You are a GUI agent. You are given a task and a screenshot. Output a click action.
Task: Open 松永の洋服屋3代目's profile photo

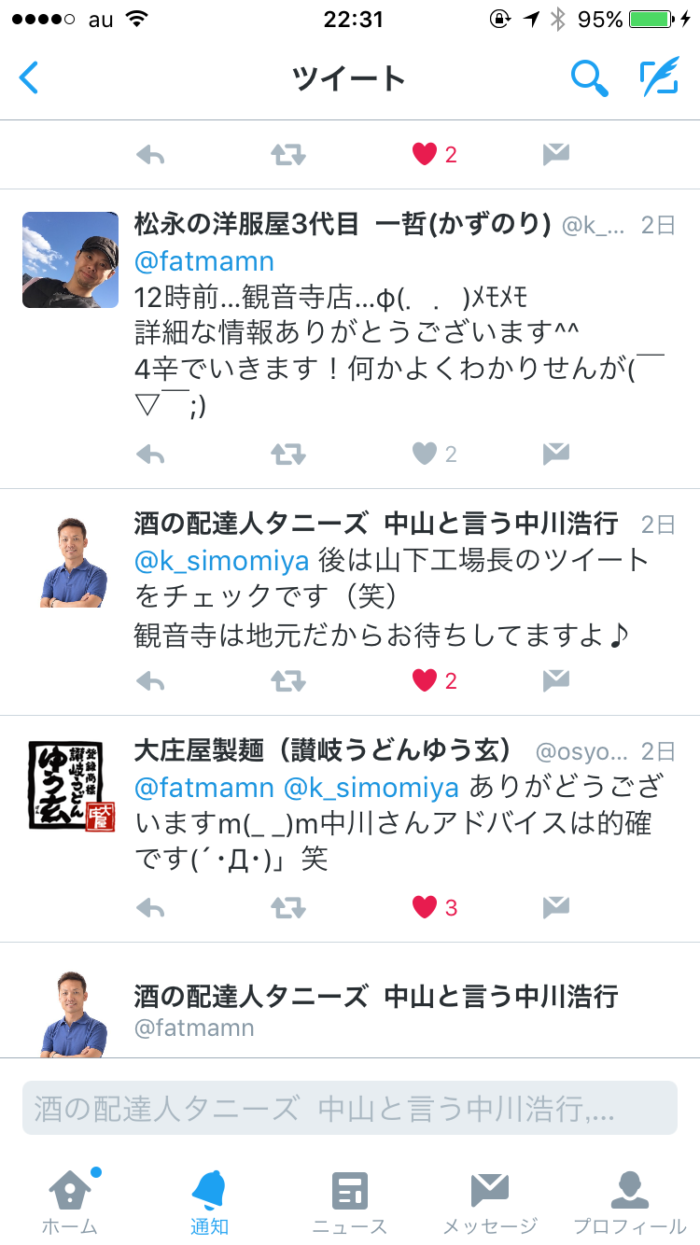(70, 259)
